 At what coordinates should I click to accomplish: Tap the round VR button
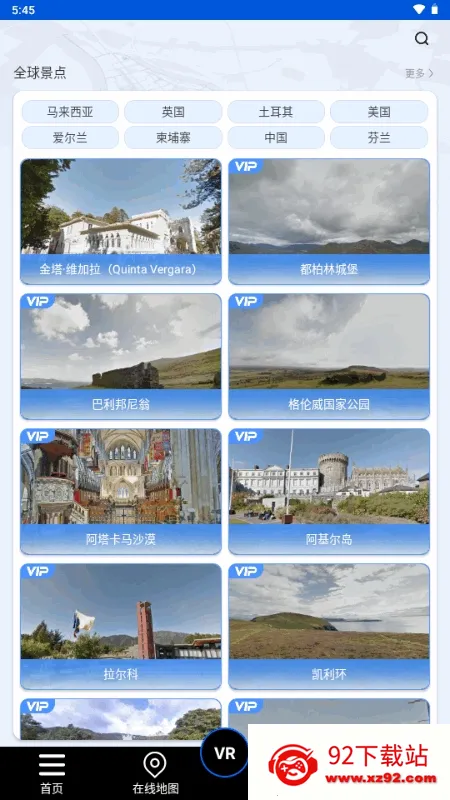224,753
